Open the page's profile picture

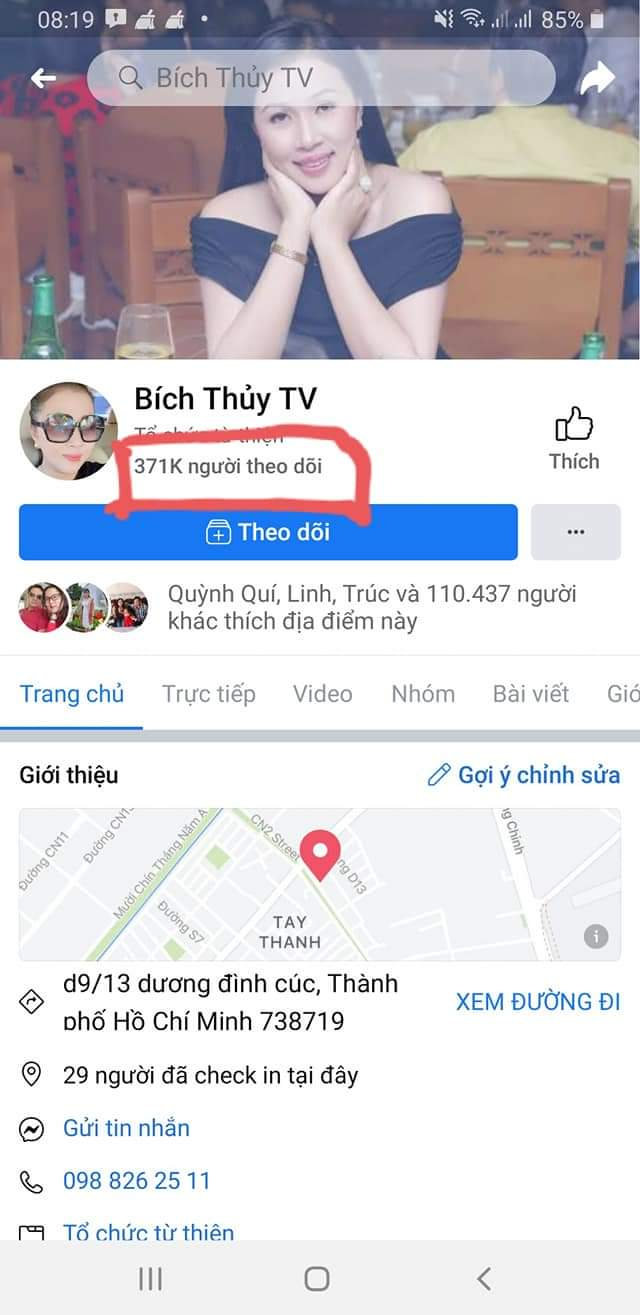[x=68, y=431]
